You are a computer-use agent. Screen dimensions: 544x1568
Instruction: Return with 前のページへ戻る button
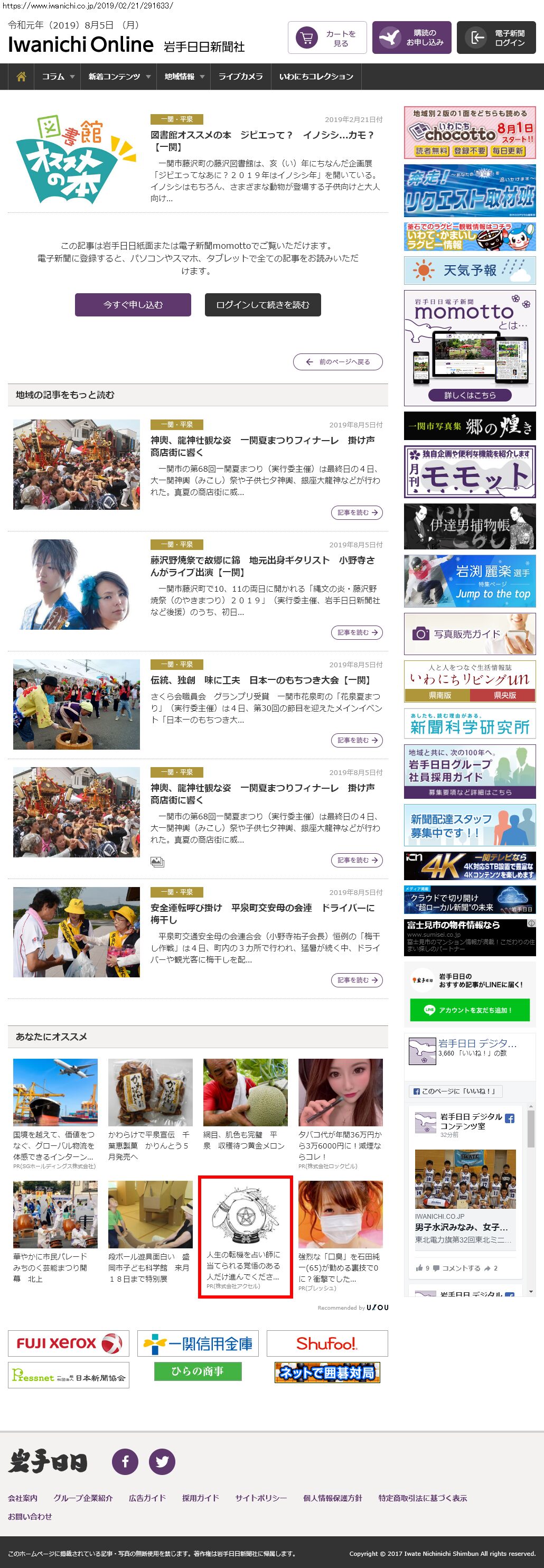tap(337, 361)
